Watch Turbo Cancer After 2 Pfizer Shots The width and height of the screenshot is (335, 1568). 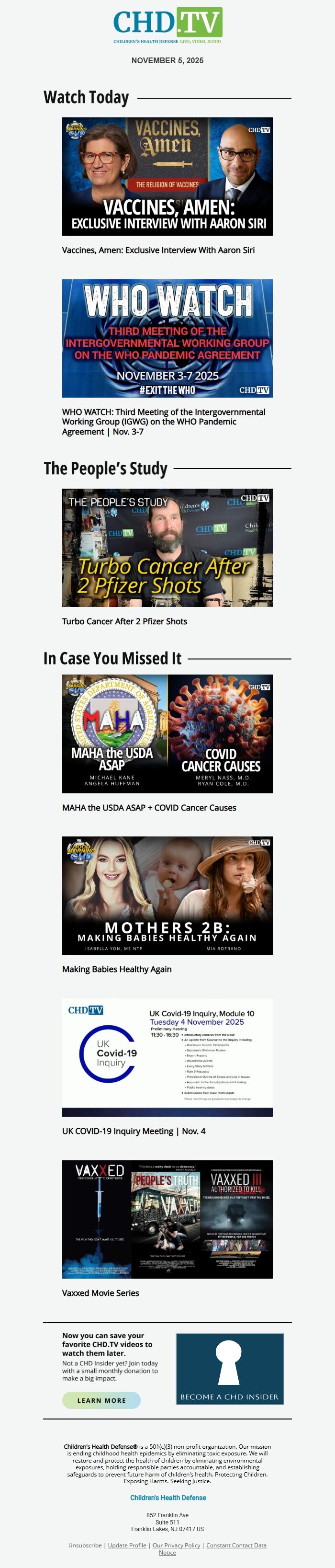tap(167, 548)
